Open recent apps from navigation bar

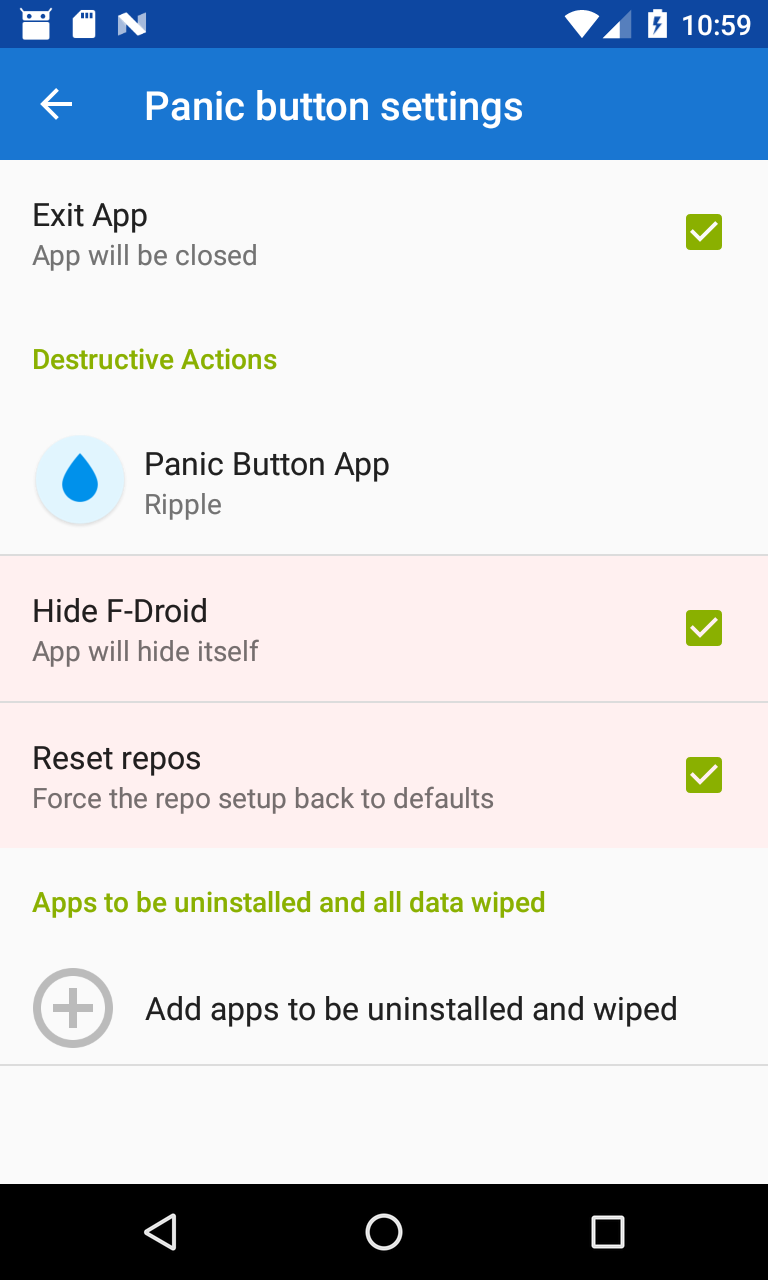[607, 1232]
